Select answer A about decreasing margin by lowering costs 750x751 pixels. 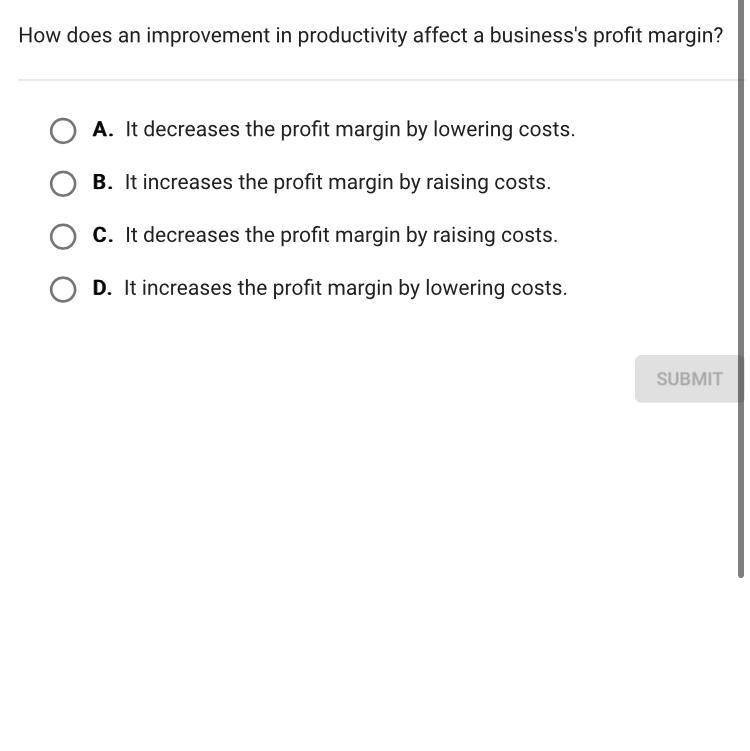pyautogui.click(x=63, y=130)
